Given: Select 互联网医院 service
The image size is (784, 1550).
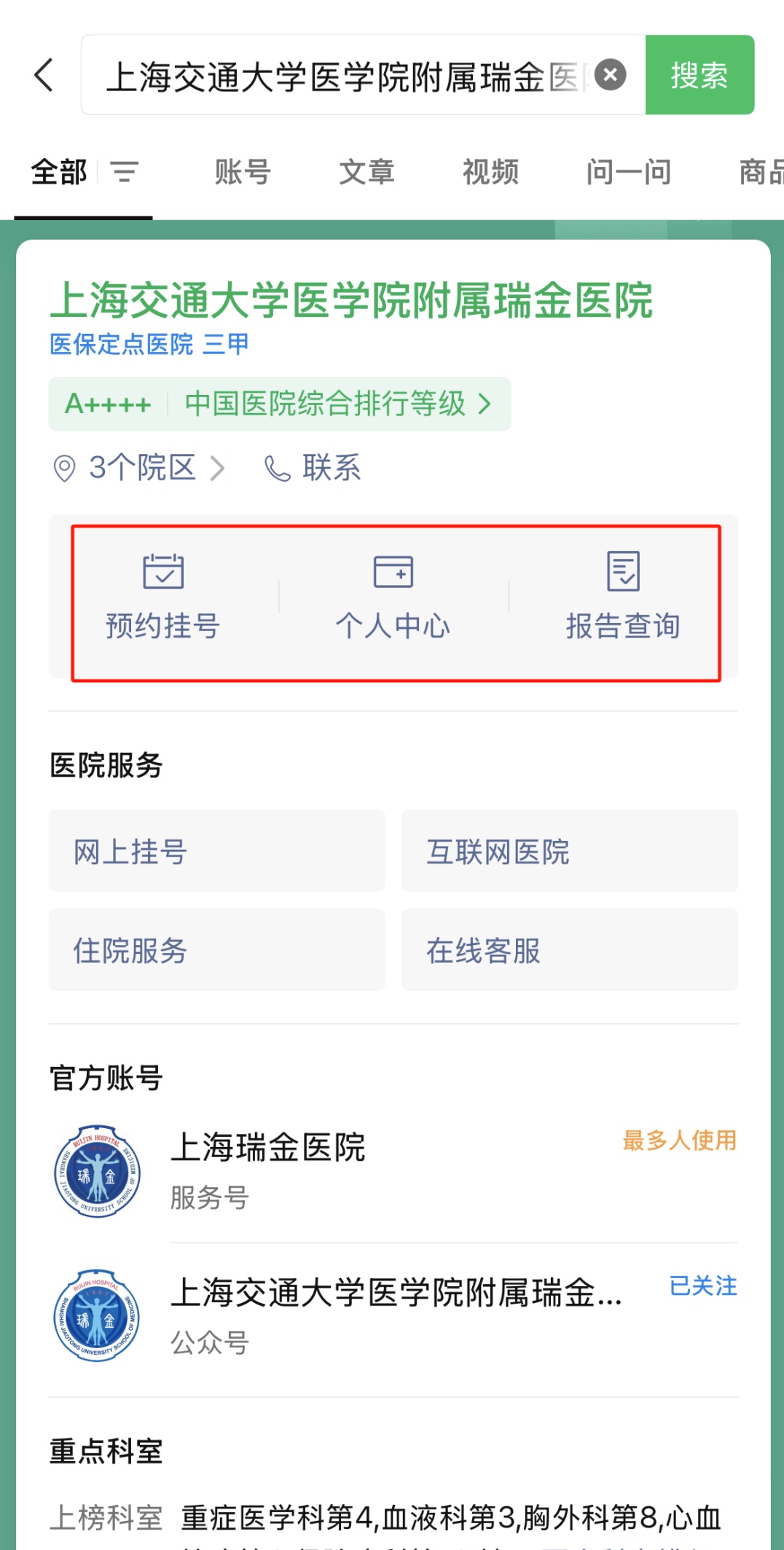Looking at the screenshot, I should point(570,850).
